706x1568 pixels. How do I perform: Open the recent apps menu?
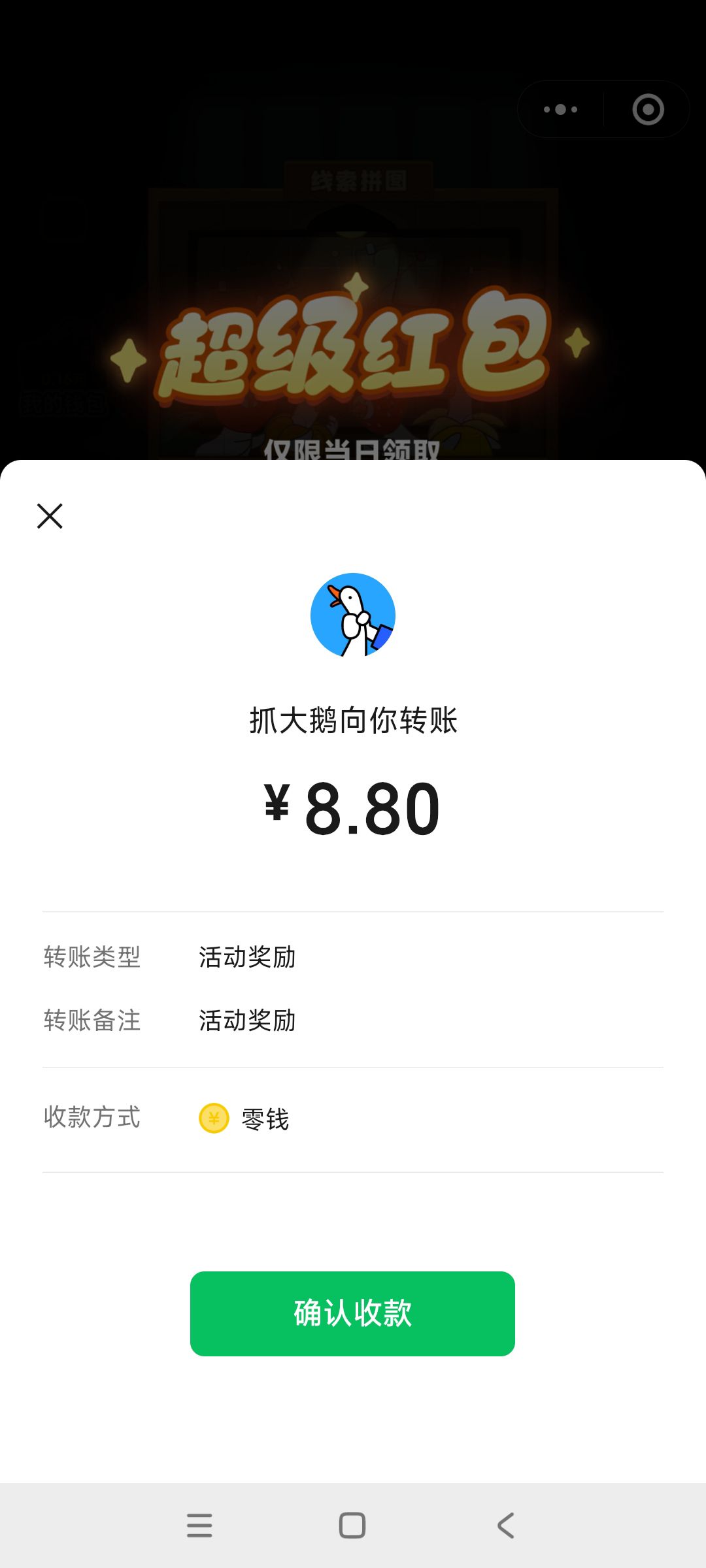(199, 1526)
